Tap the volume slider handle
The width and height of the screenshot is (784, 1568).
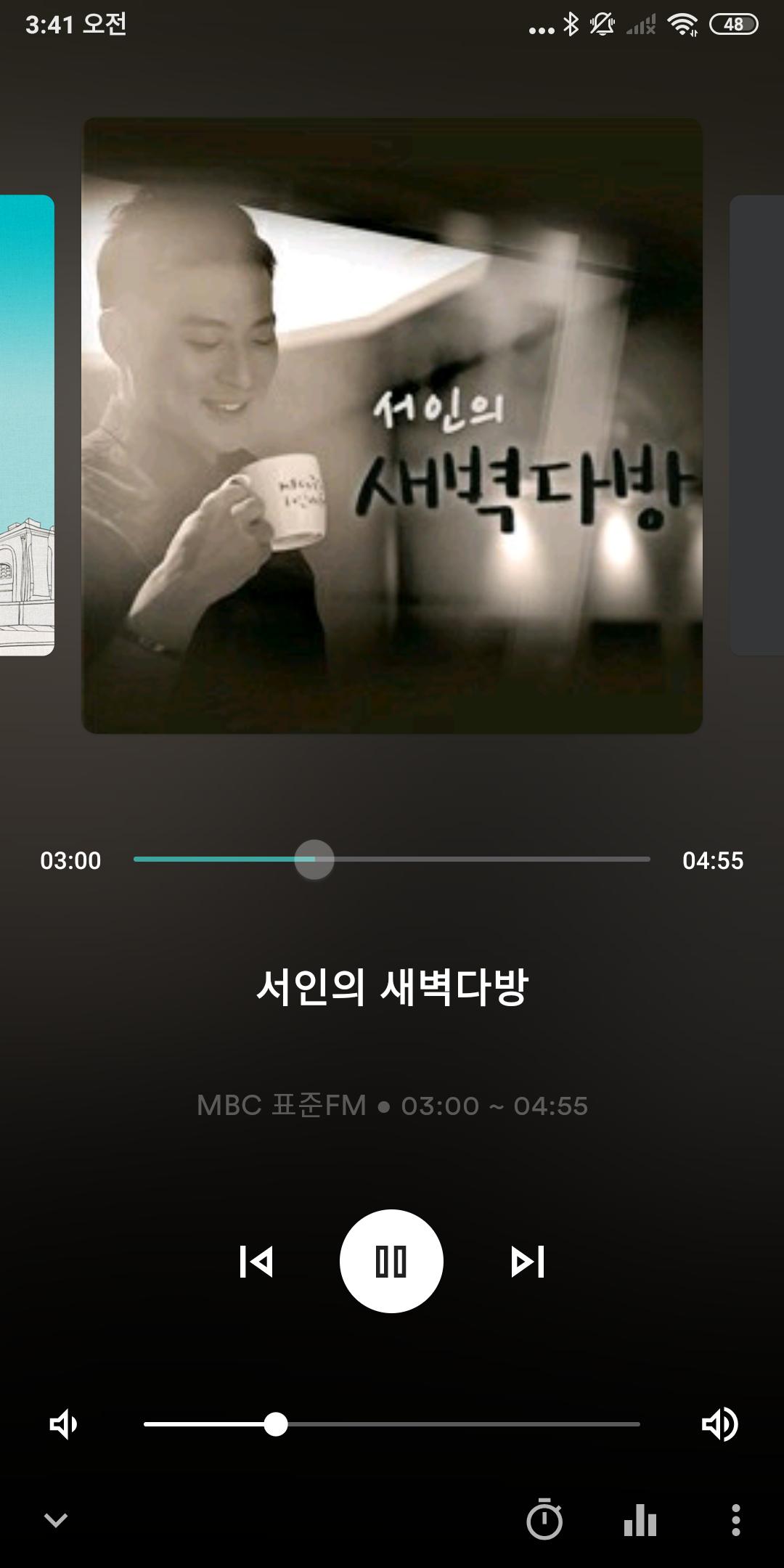(x=276, y=1424)
